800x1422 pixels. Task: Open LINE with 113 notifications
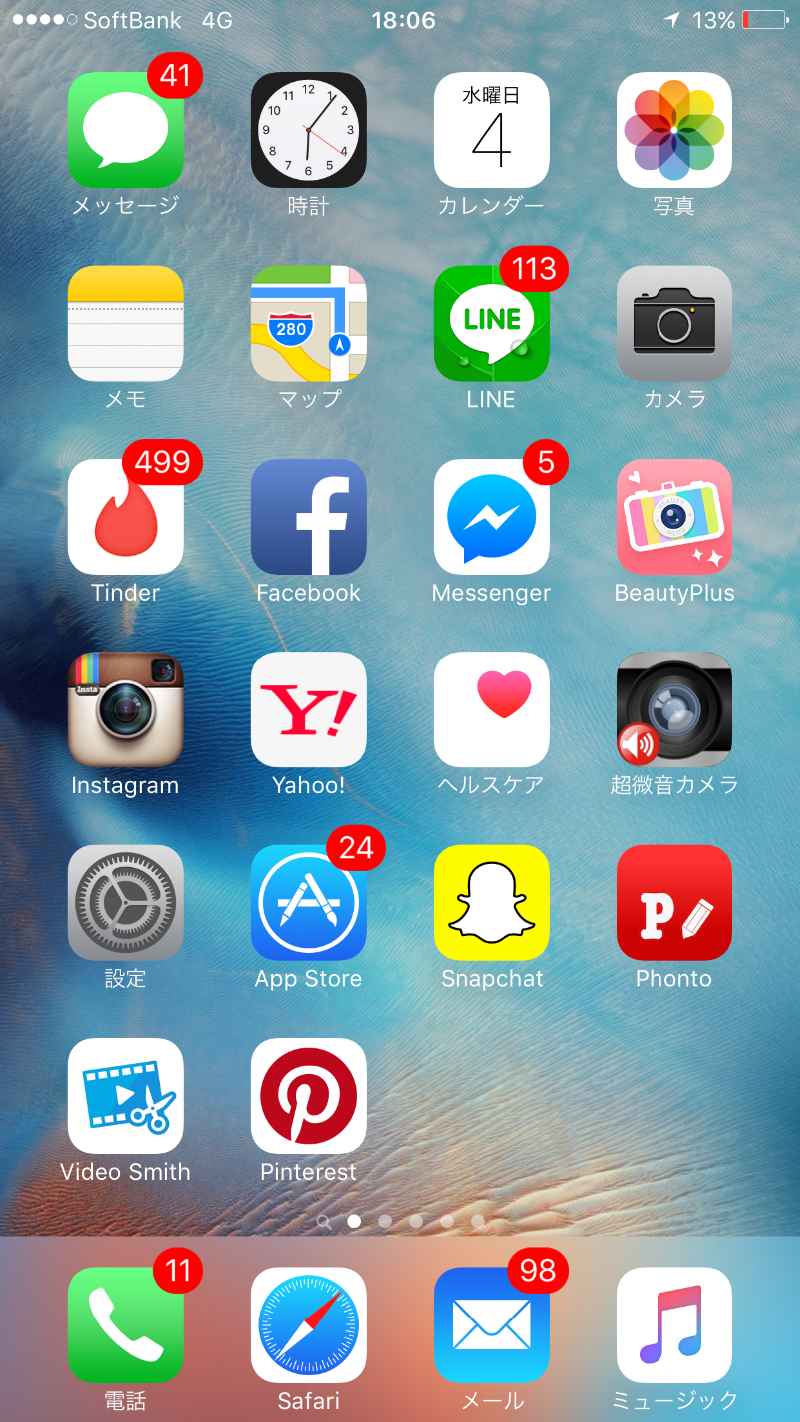click(491, 323)
